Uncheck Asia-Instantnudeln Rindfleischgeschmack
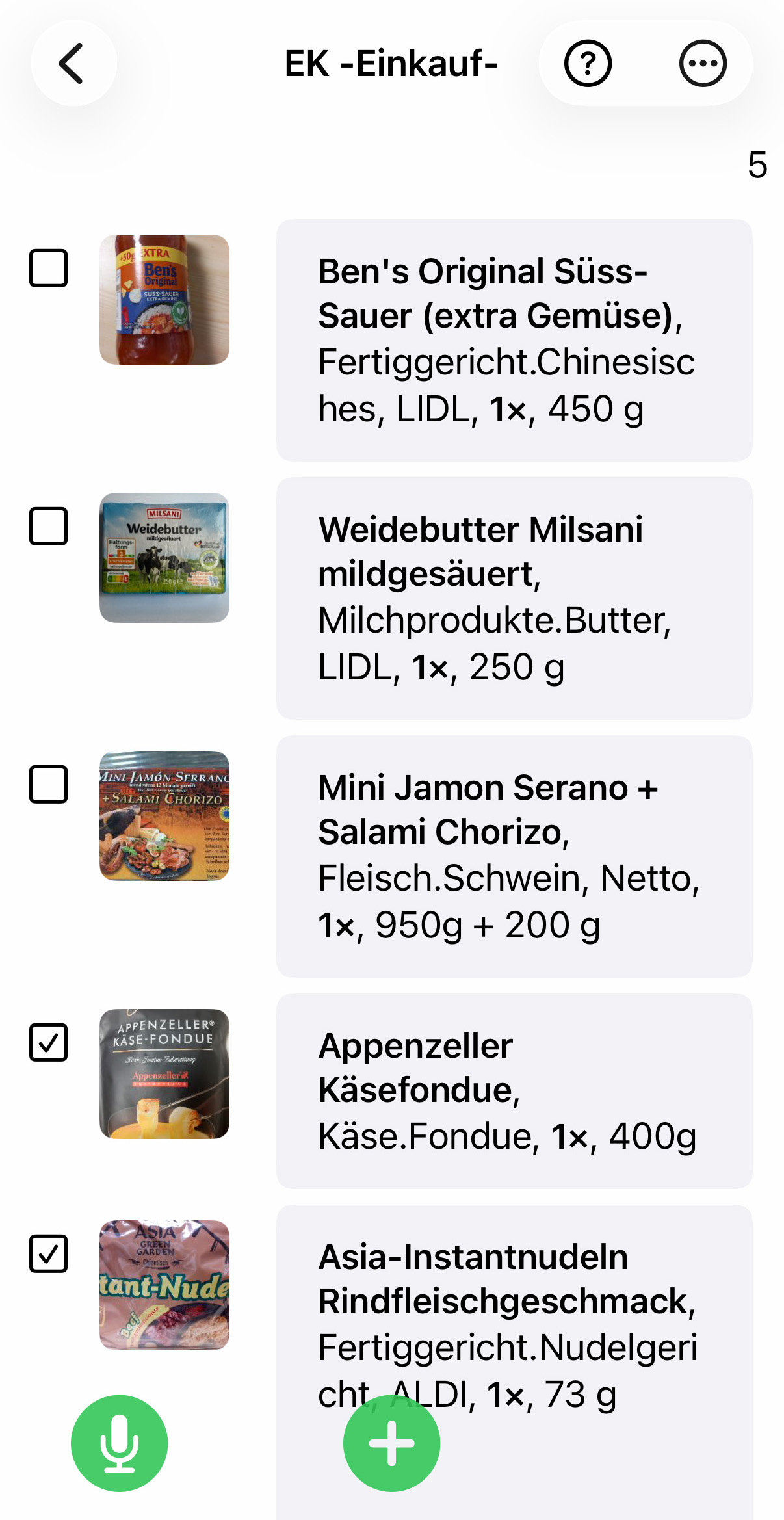Viewport: 784px width, 1520px height. tap(49, 1253)
